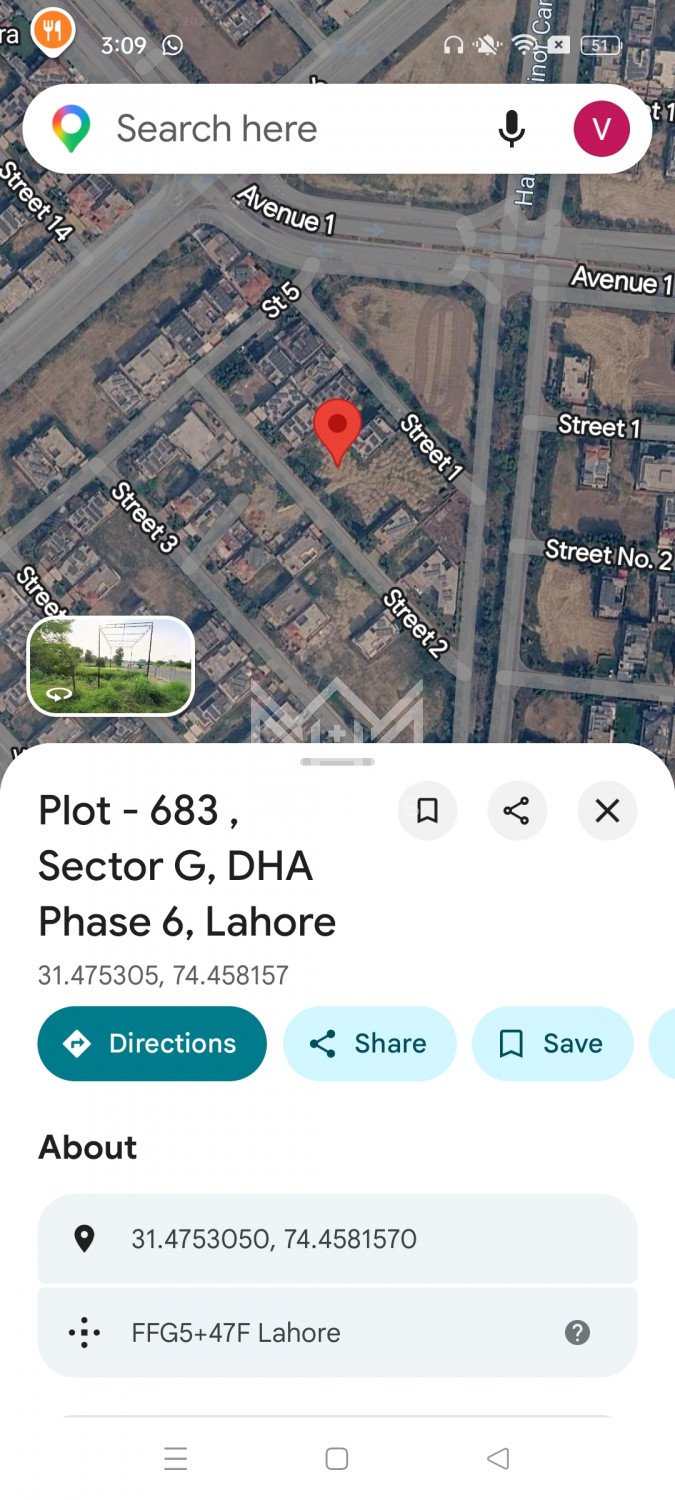The image size is (675, 1500).
Task: Open plus code help question mark
Action: (x=577, y=1332)
